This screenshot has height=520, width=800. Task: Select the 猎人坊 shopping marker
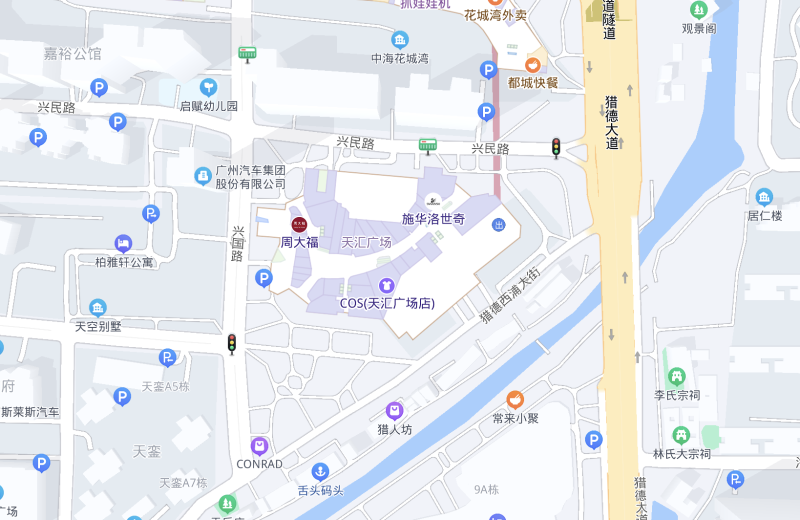click(x=395, y=411)
